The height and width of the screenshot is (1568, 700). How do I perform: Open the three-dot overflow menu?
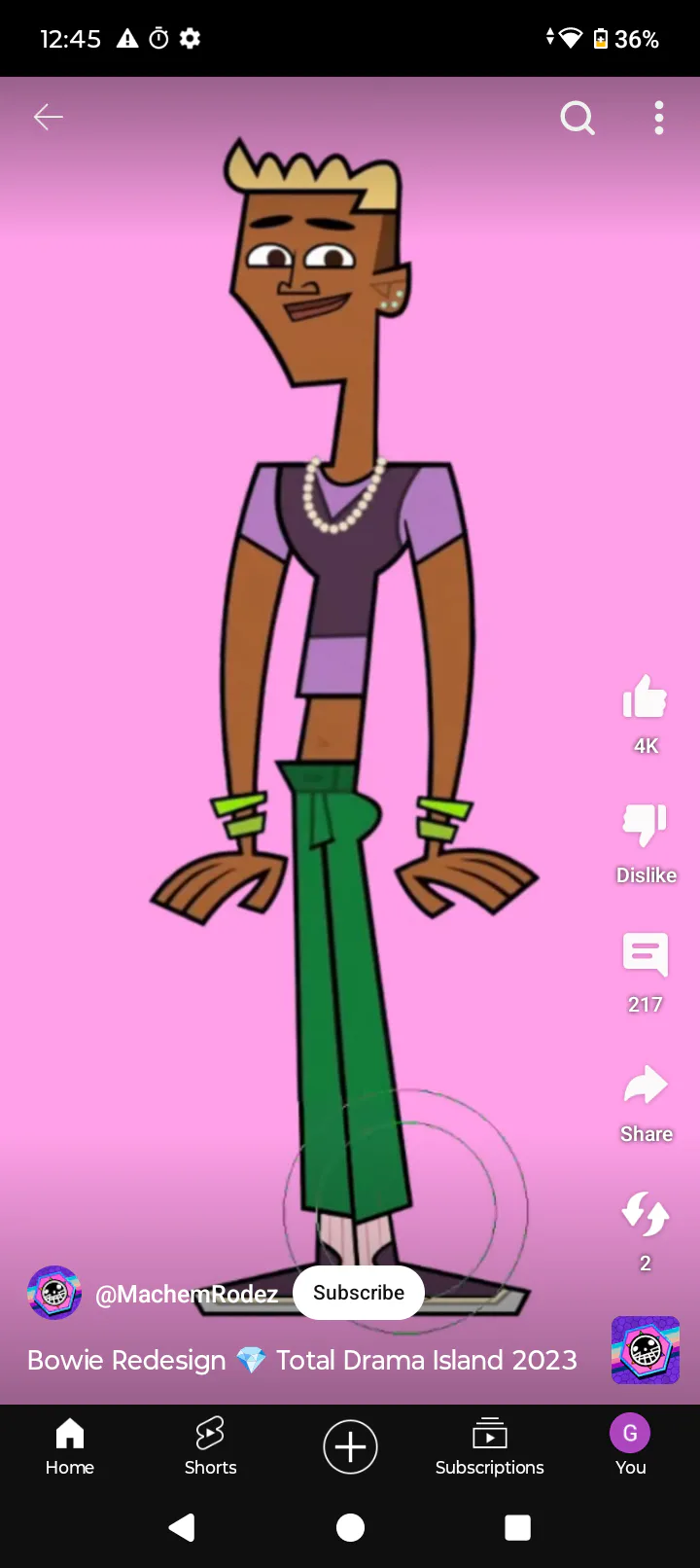659,118
